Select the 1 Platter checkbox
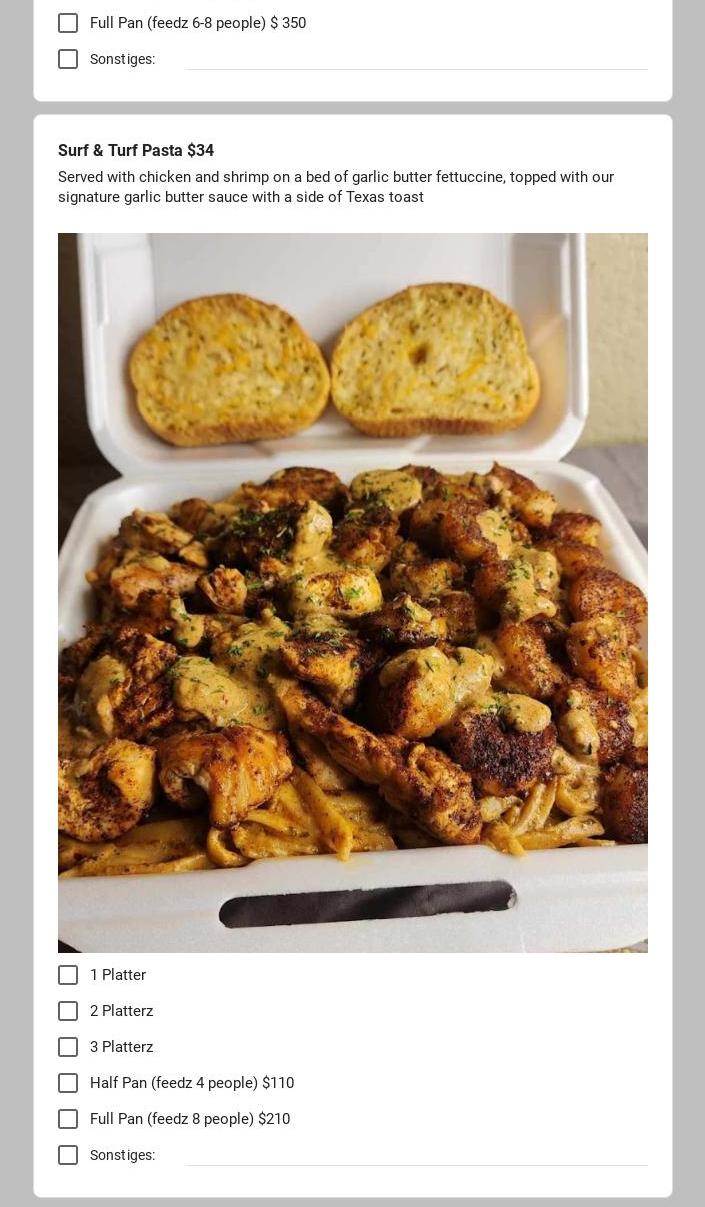The image size is (705, 1207). 68,975
